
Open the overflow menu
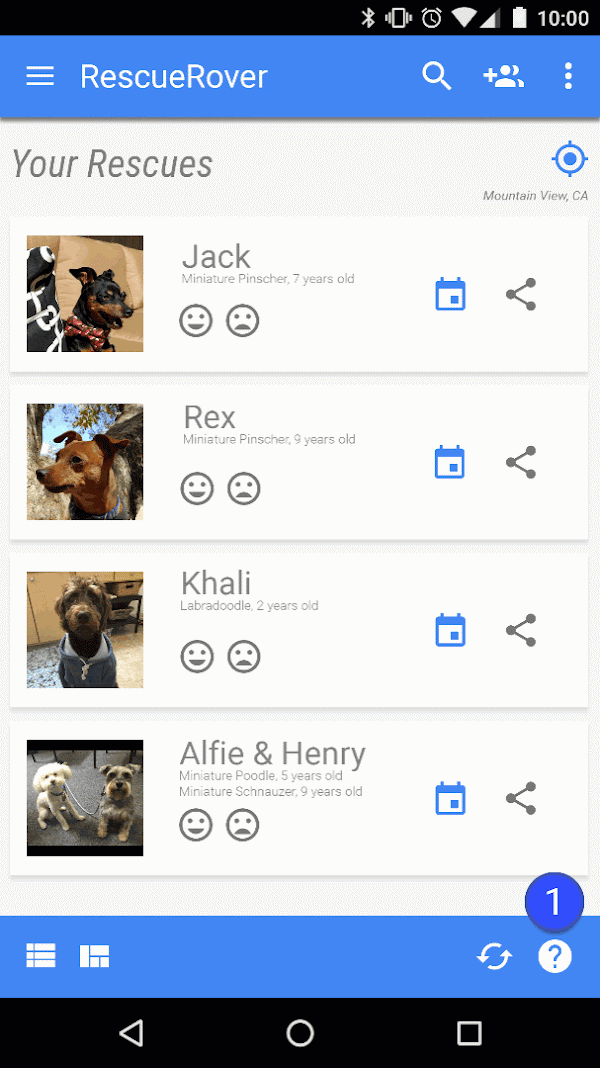tap(568, 76)
